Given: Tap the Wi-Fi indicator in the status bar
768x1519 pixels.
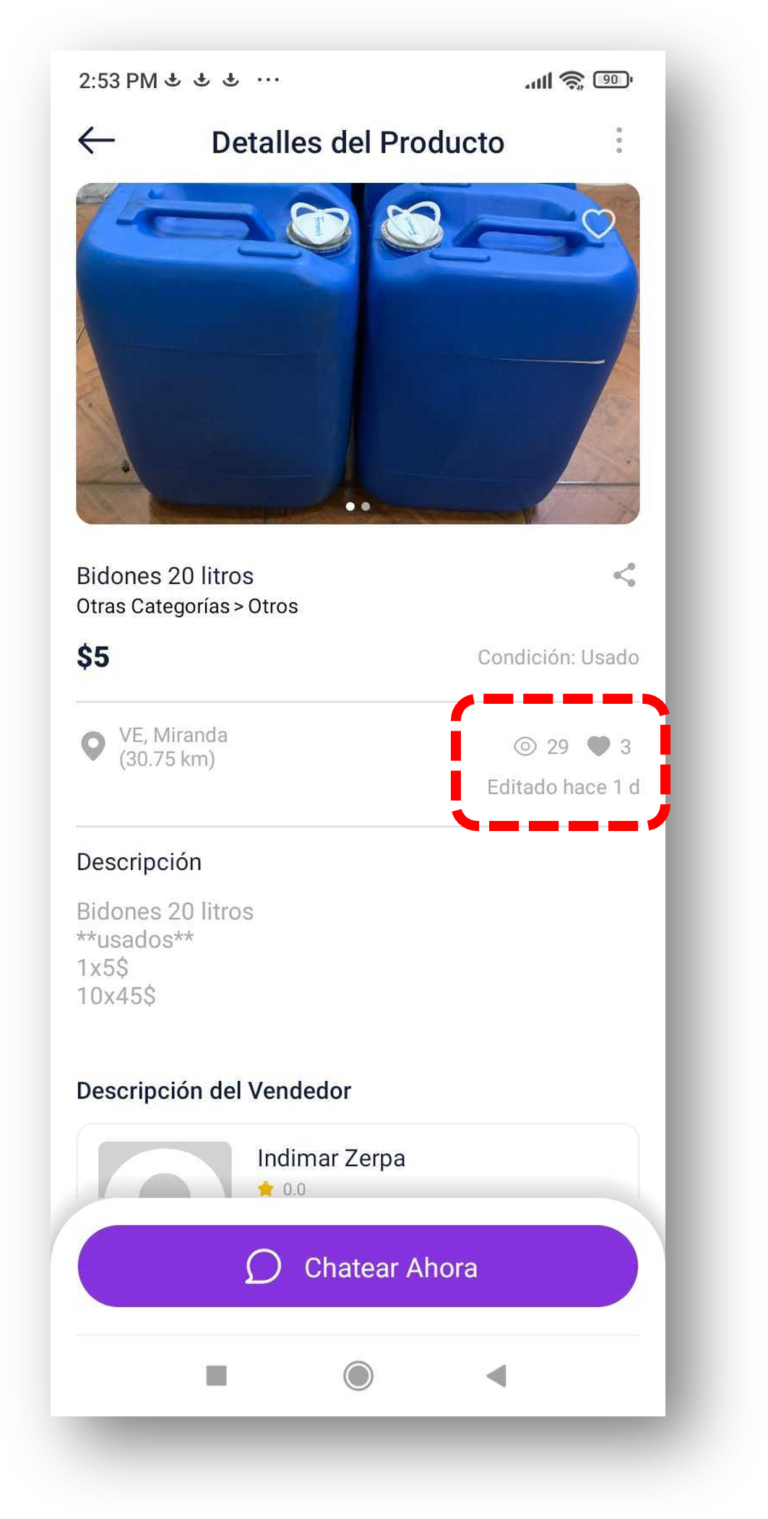Looking at the screenshot, I should tap(571, 78).
